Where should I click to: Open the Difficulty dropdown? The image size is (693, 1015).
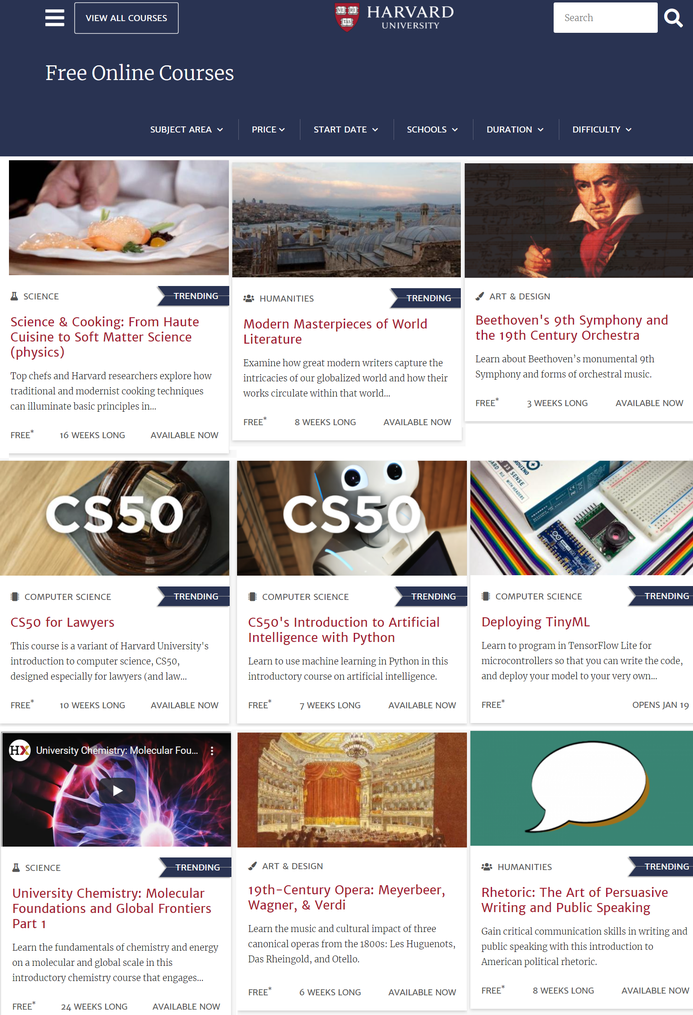602,129
